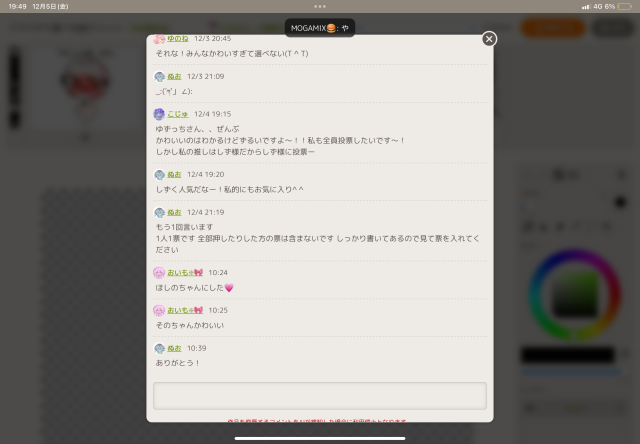The height and width of the screenshot is (444, 640).
Task: Close the comments dialog
Action: [489, 38]
